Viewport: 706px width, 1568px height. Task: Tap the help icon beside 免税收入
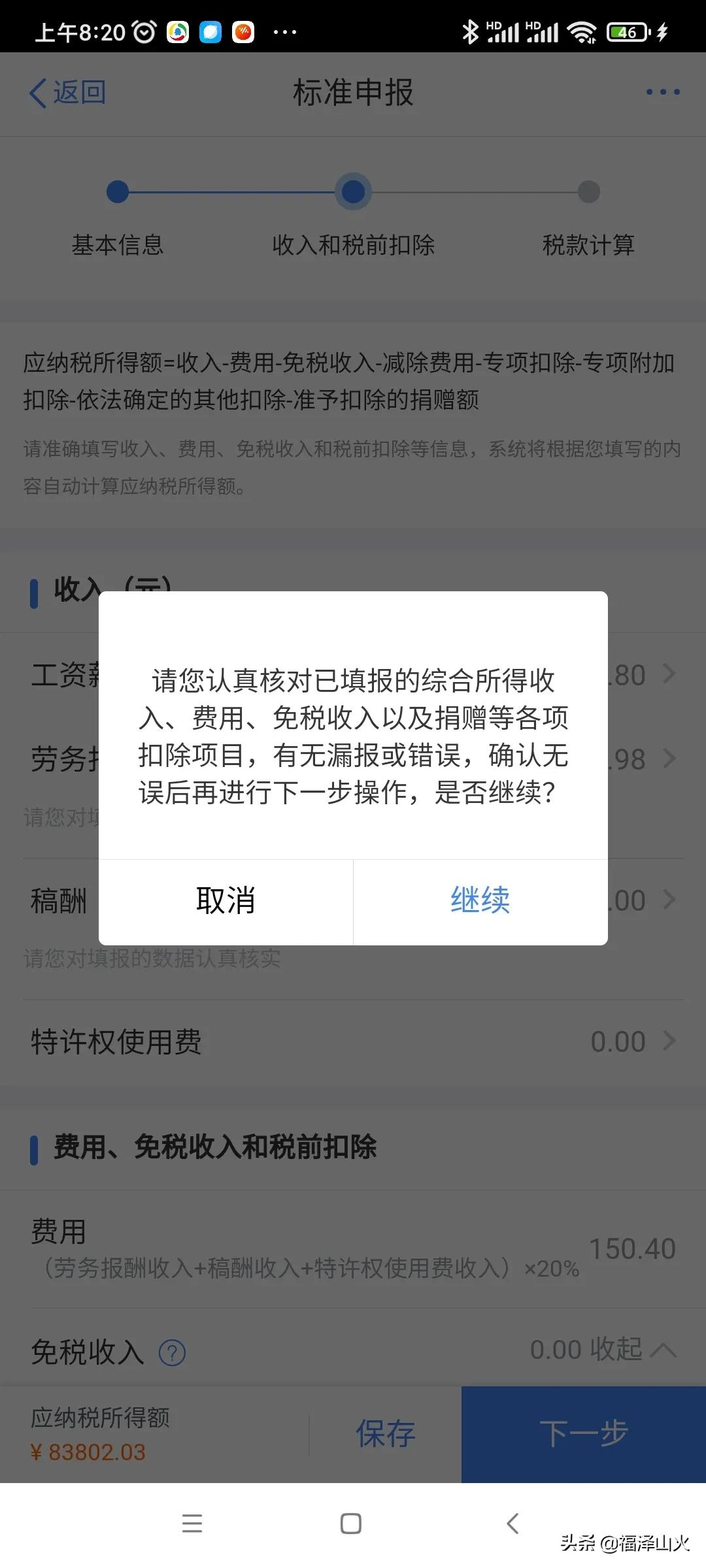coord(171,1351)
